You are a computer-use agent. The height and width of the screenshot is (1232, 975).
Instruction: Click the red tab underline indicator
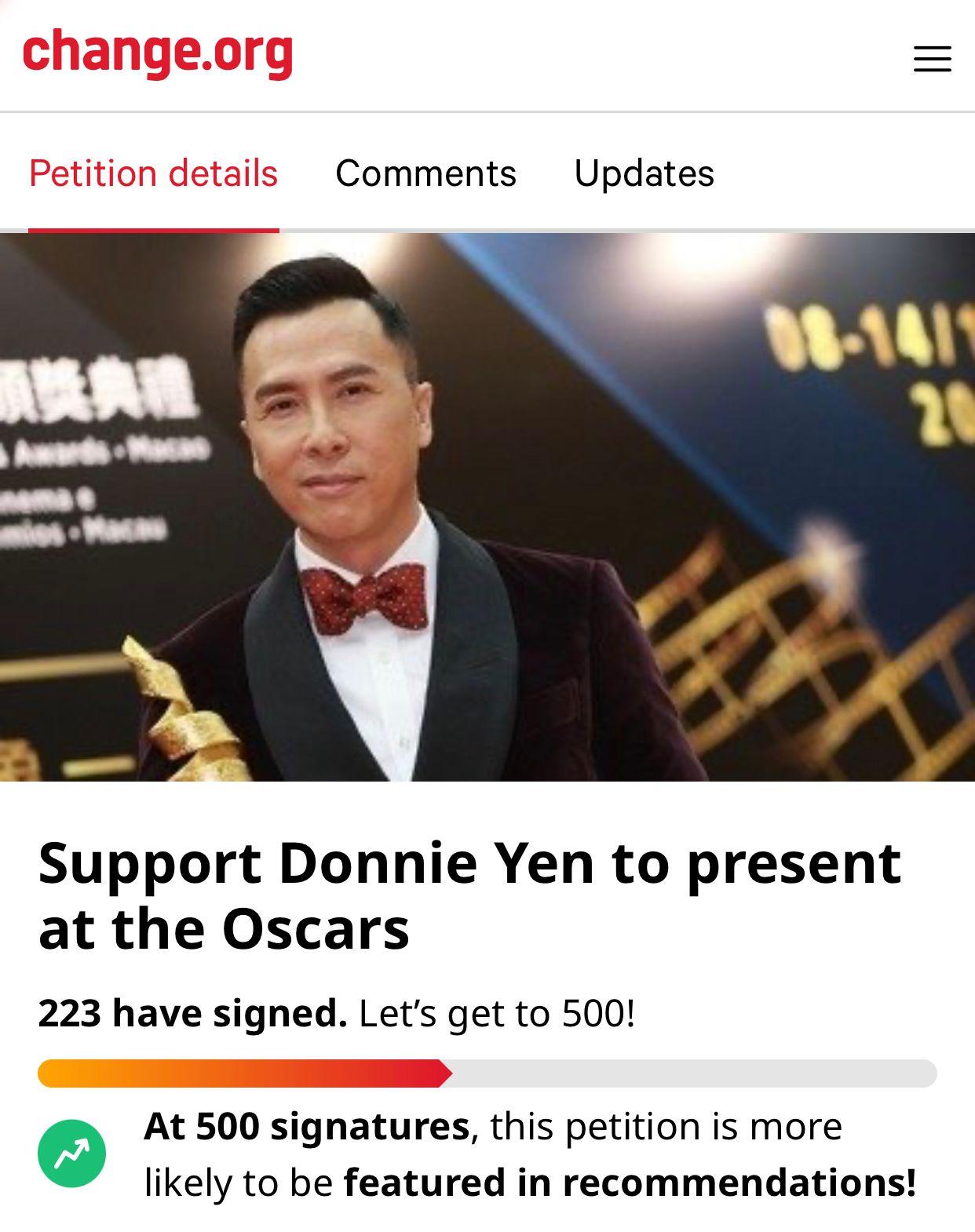coord(152,229)
